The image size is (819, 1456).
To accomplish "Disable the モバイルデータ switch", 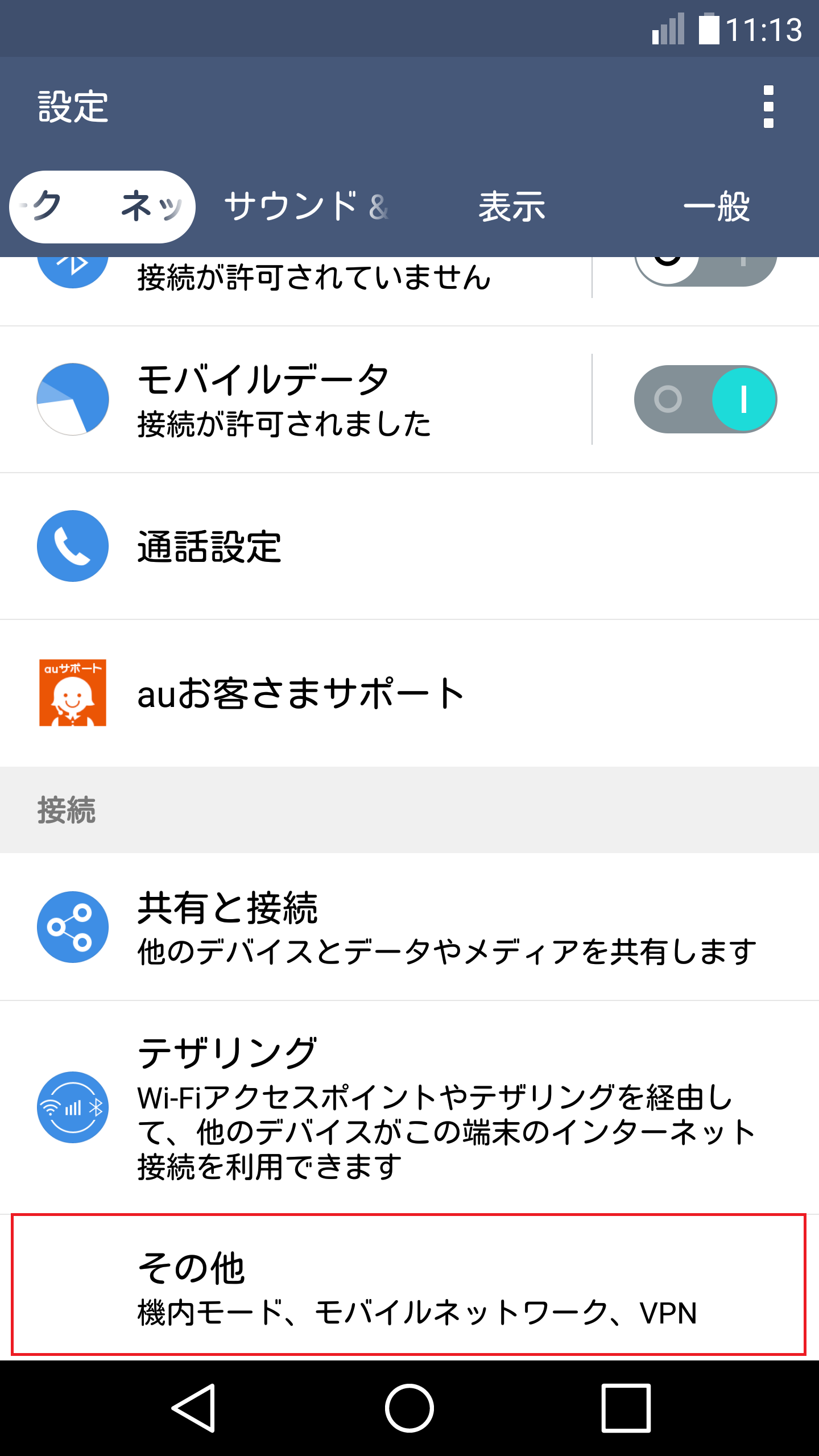I will coord(705,399).
